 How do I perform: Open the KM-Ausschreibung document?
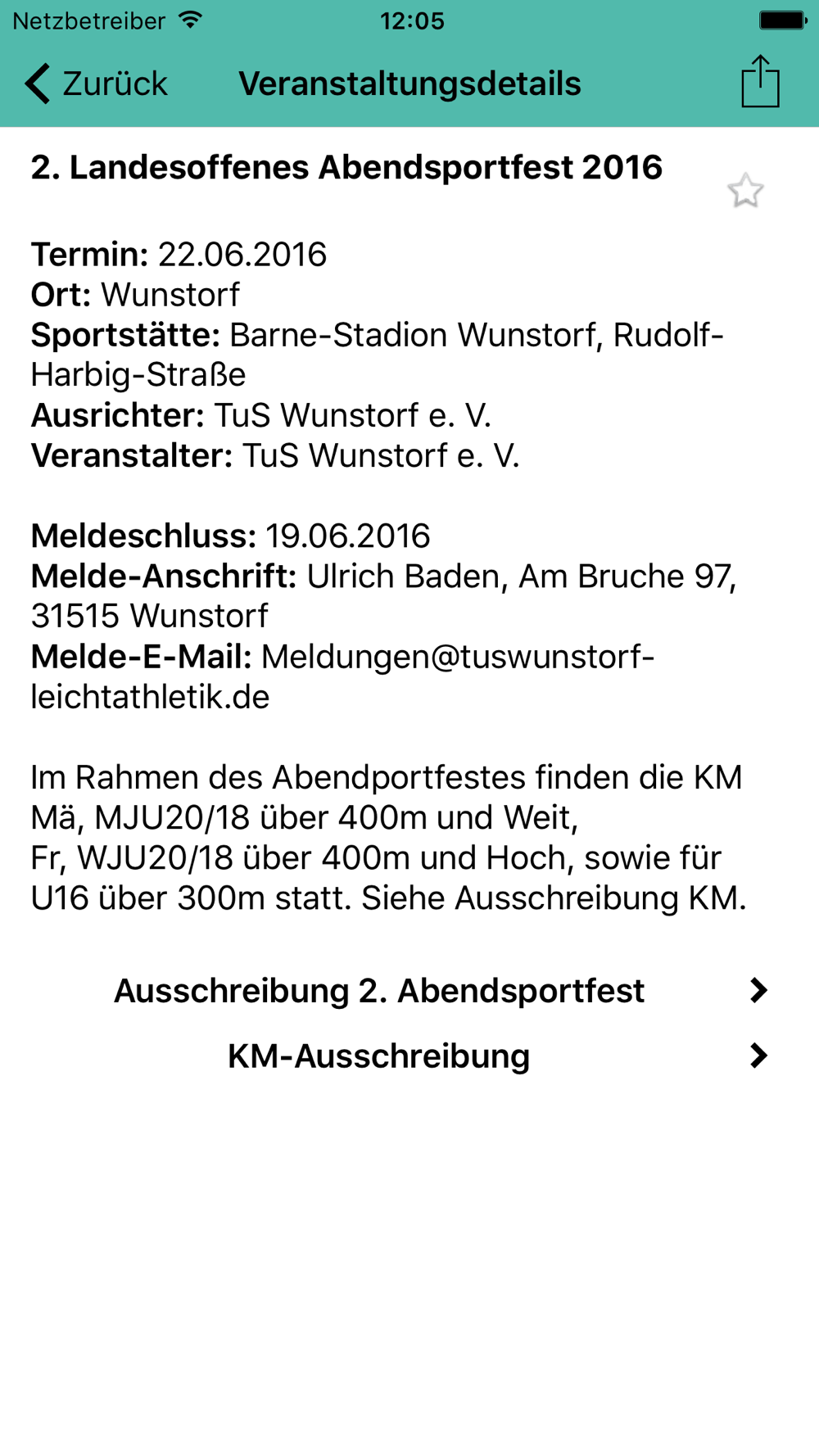click(x=409, y=1056)
